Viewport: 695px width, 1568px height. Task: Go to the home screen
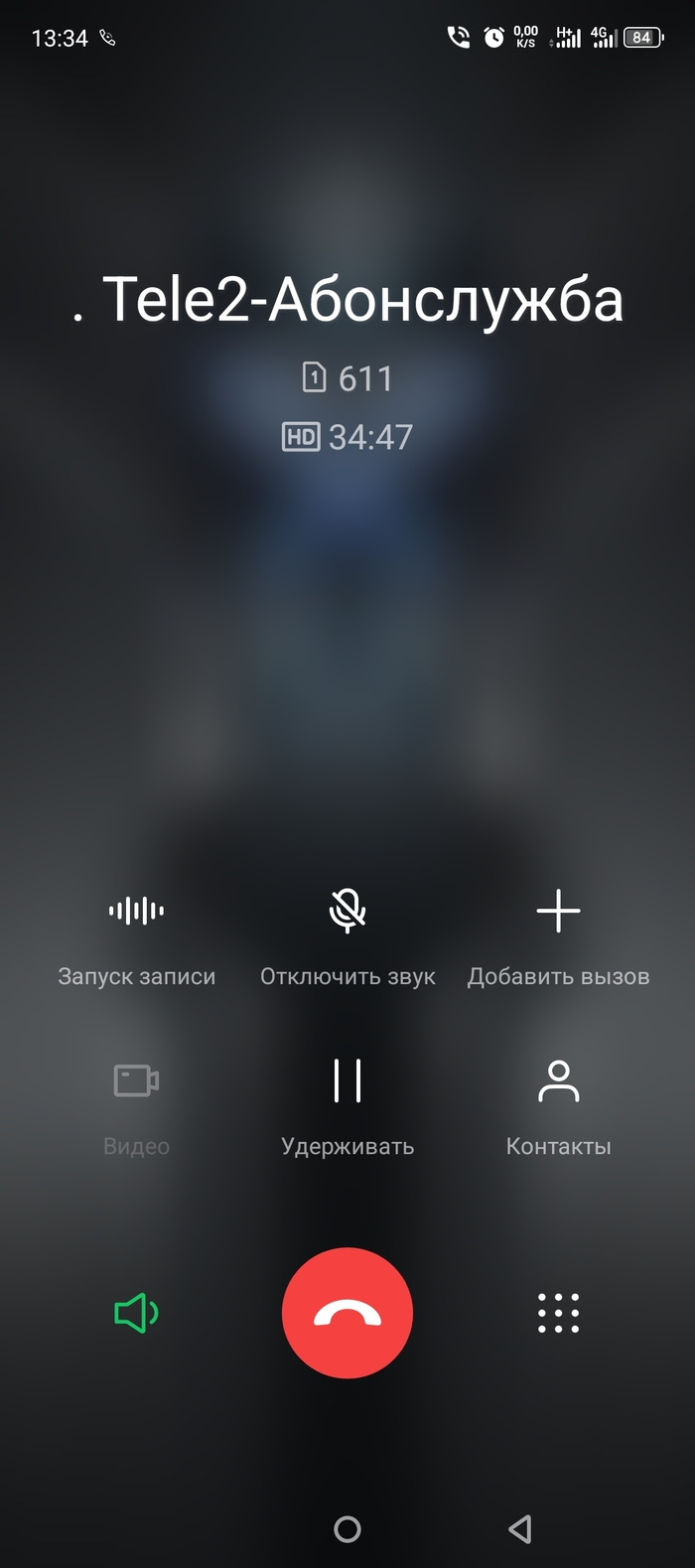pos(347,1528)
